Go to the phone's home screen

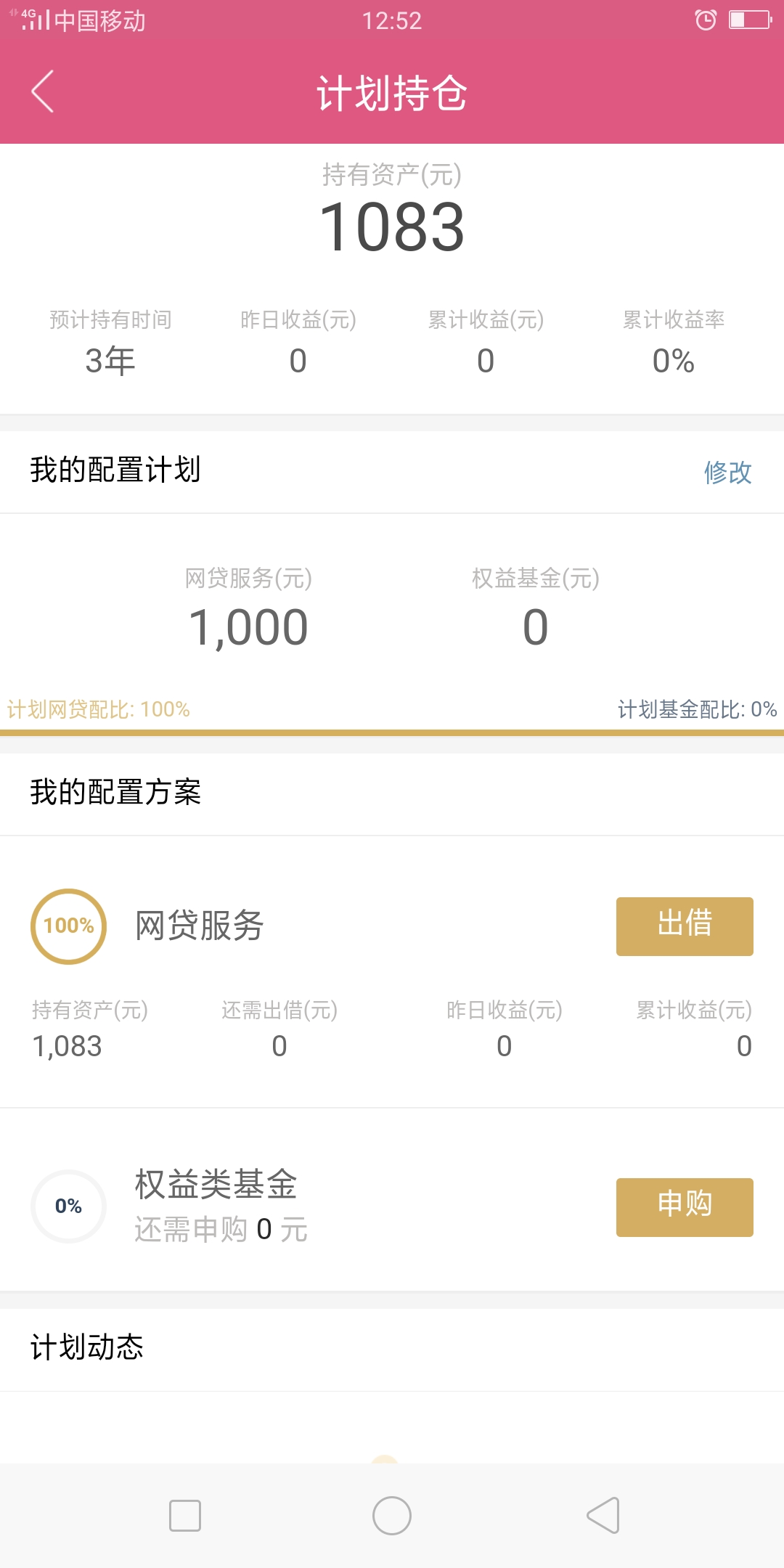click(x=392, y=1516)
